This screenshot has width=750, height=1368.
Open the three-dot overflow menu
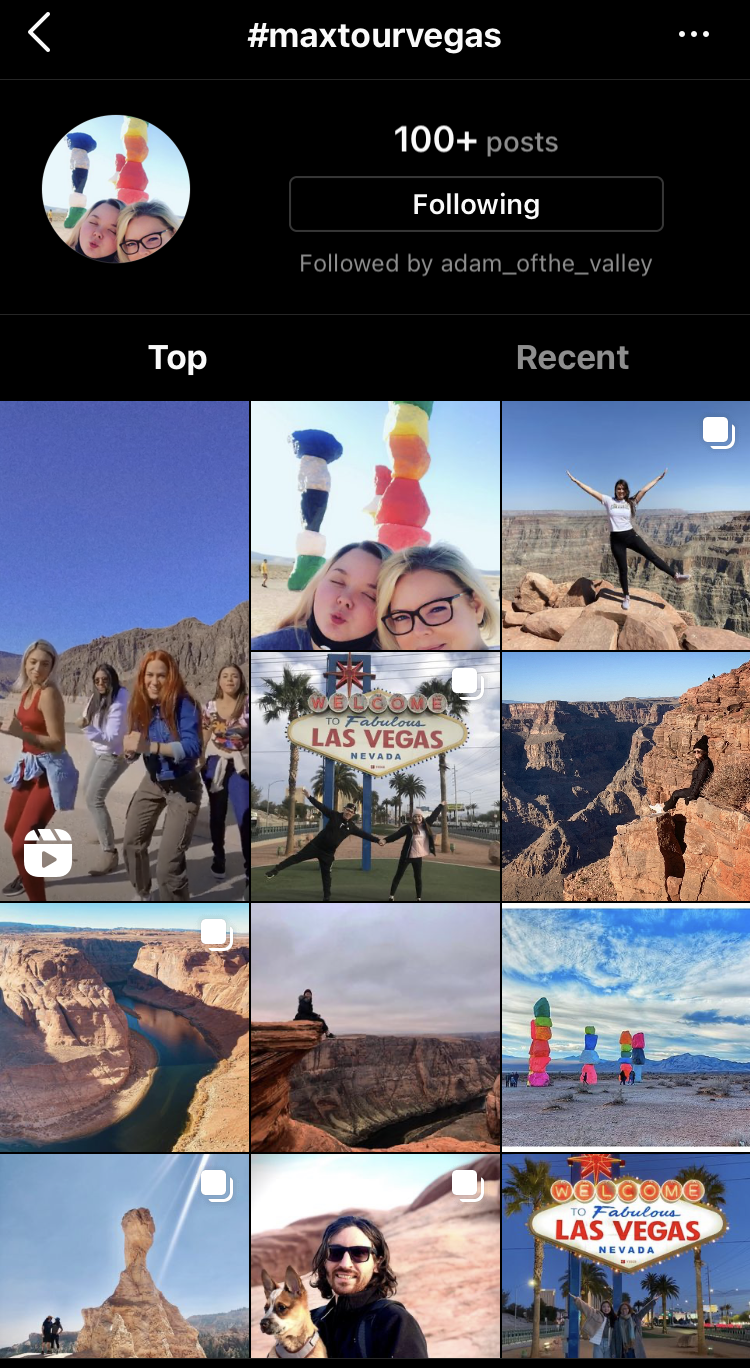(x=693, y=34)
